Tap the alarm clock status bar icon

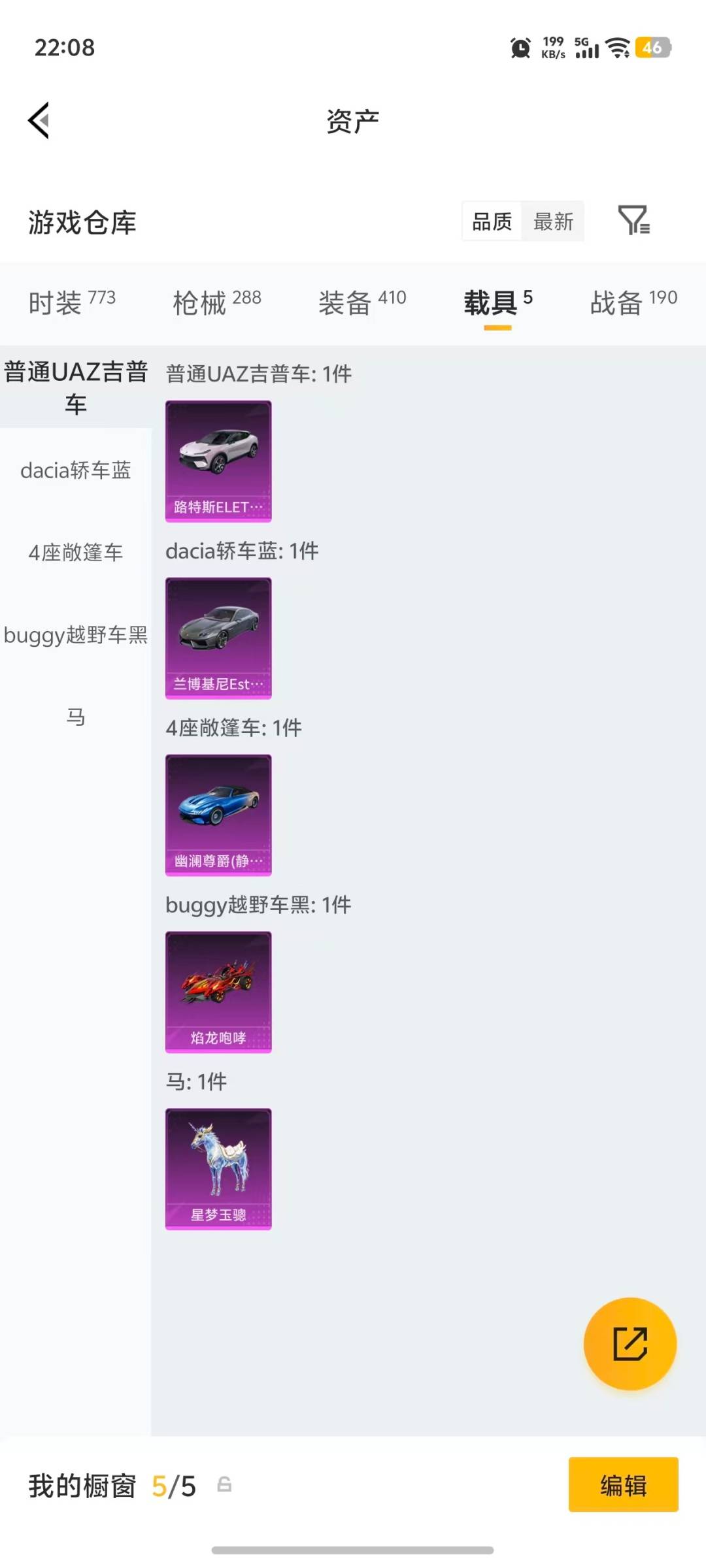(x=520, y=48)
